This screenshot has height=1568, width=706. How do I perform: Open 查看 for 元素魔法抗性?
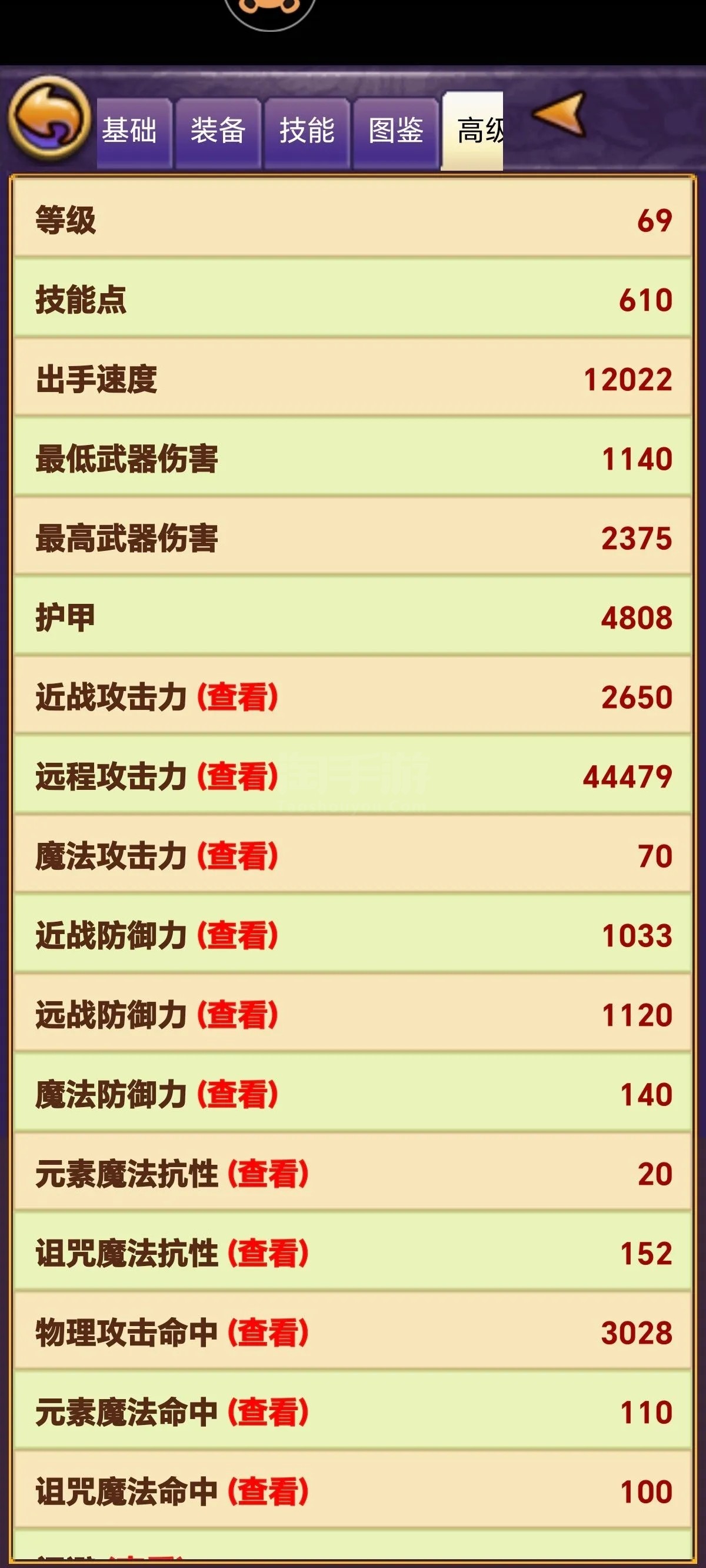click(x=268, y=1174)
